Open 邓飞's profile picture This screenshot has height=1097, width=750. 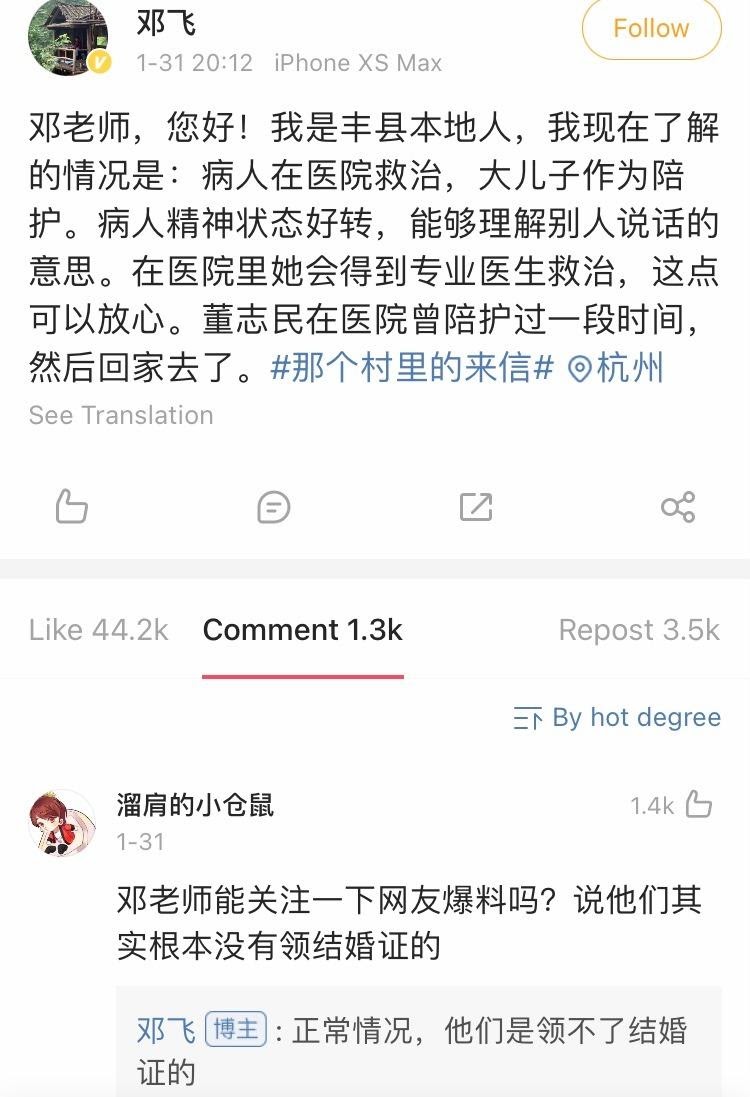68,37
